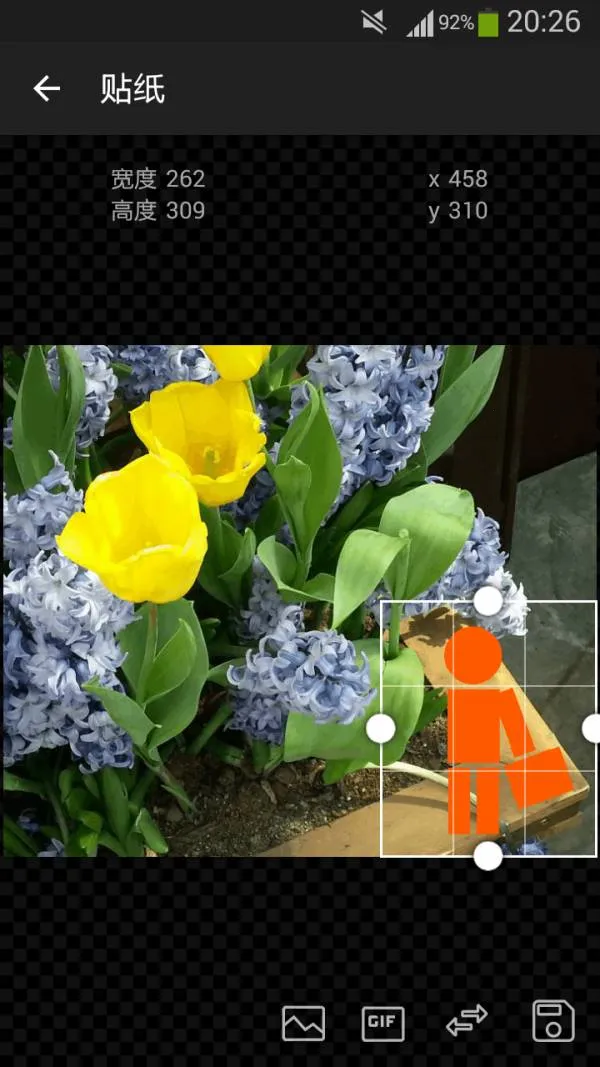Select the GIF option

(383, 1023)
